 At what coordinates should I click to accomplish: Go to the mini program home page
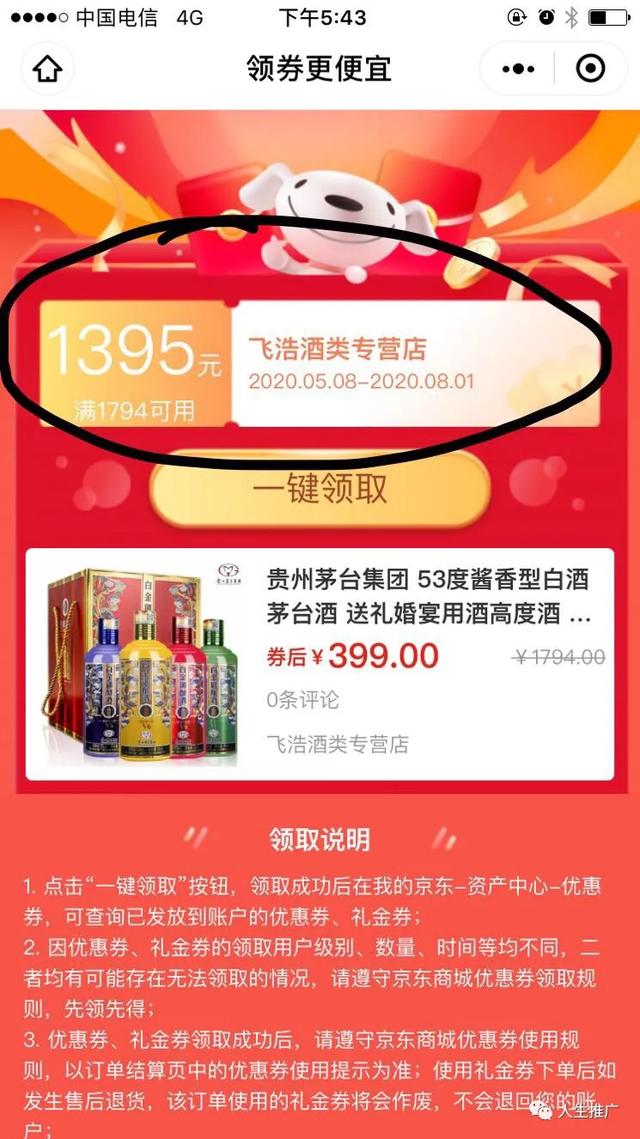(x=47, y=69)
